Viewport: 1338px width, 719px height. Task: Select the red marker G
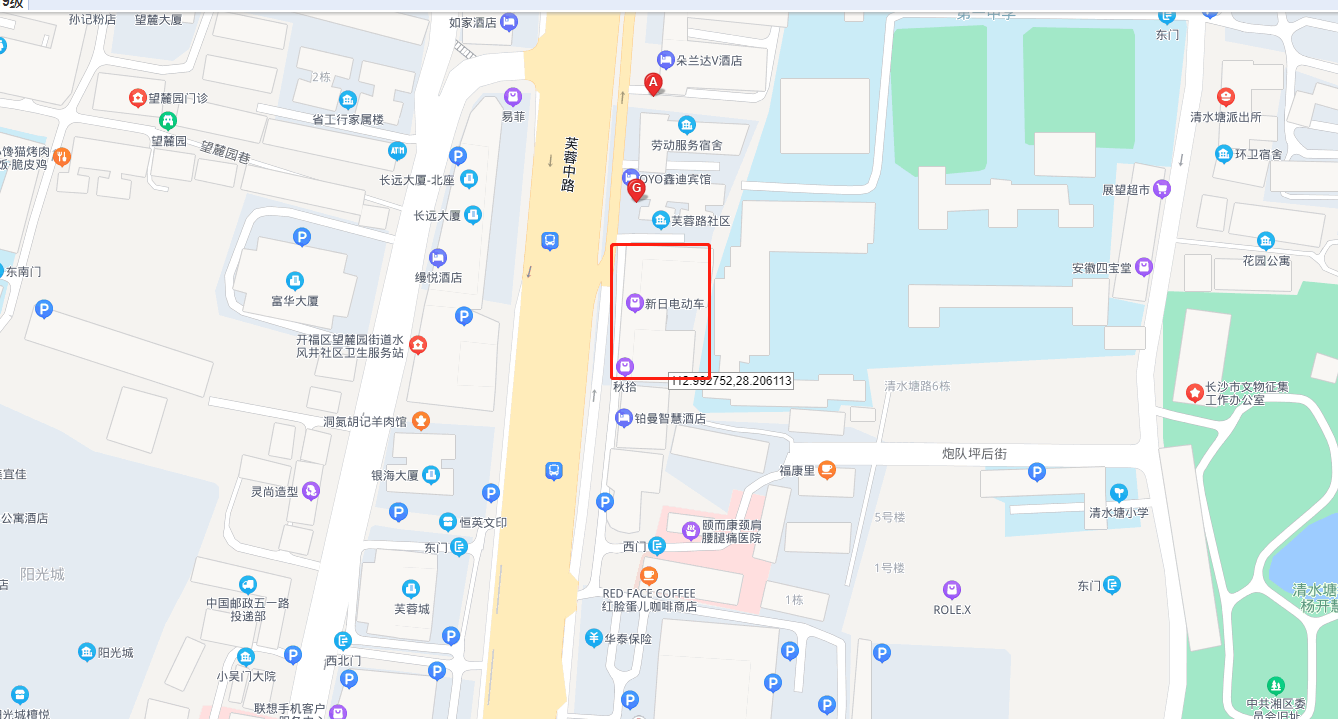[635, 188]
